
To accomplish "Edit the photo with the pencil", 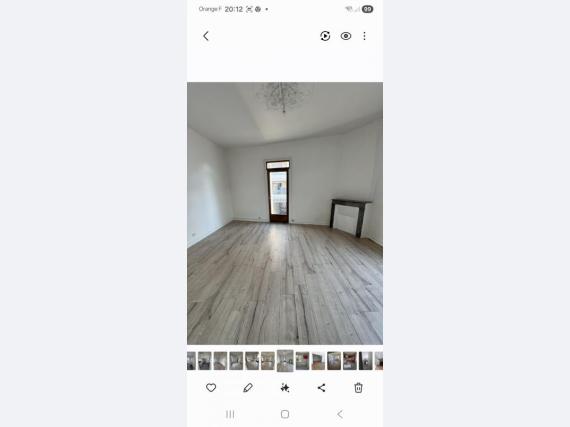I will 248,388.
